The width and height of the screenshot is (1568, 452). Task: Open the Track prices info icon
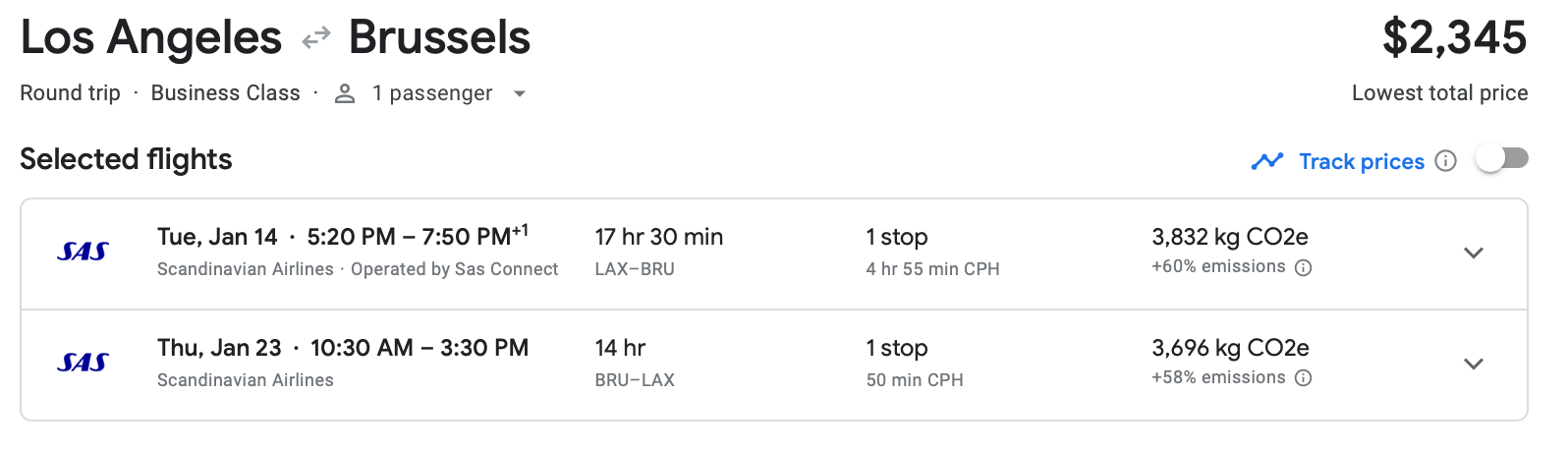pos(1445,161)
